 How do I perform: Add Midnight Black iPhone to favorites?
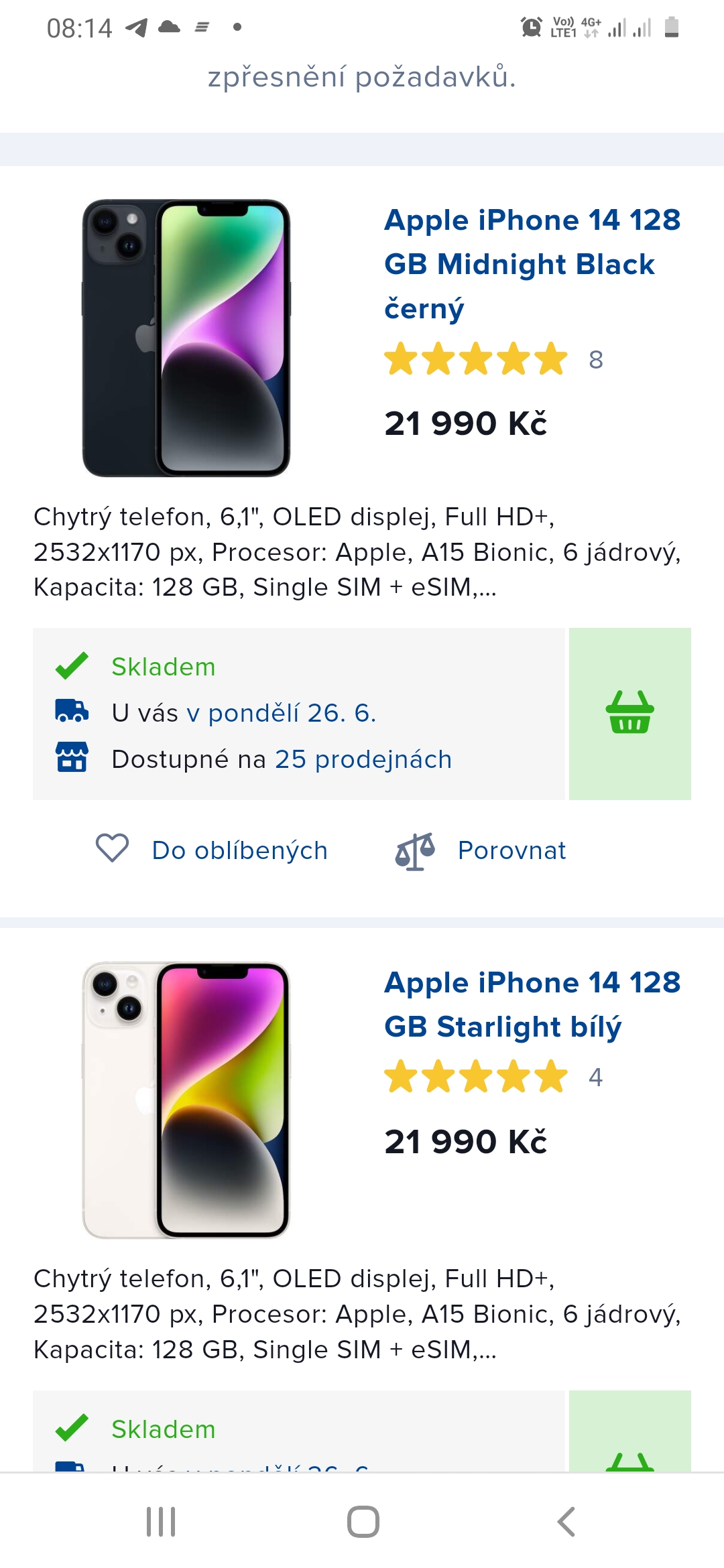[x=212, y=850]
